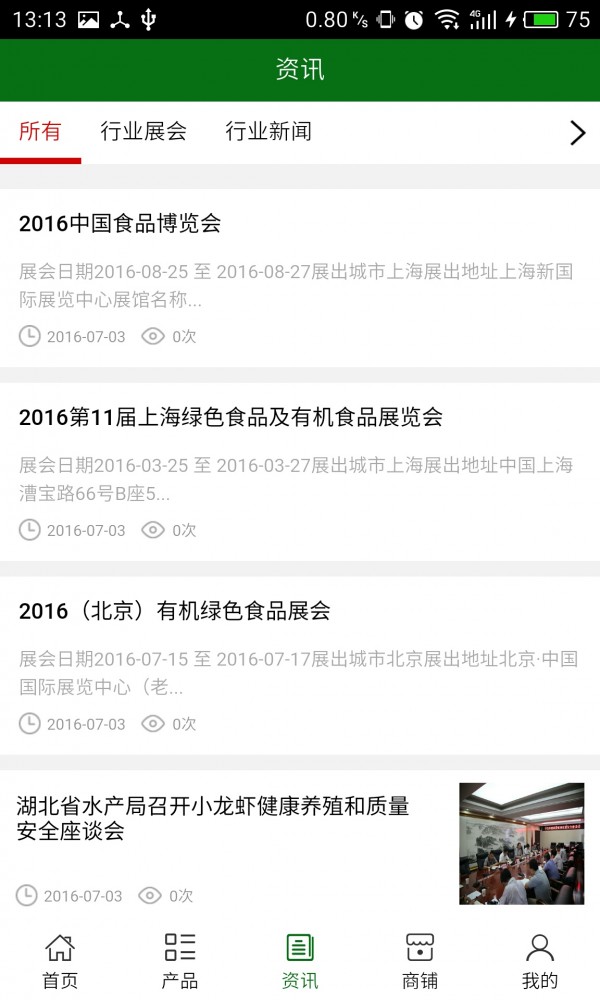Open the 商铺 tab
The width and height of the screenshot is (600, 1000).
(420, 960)
